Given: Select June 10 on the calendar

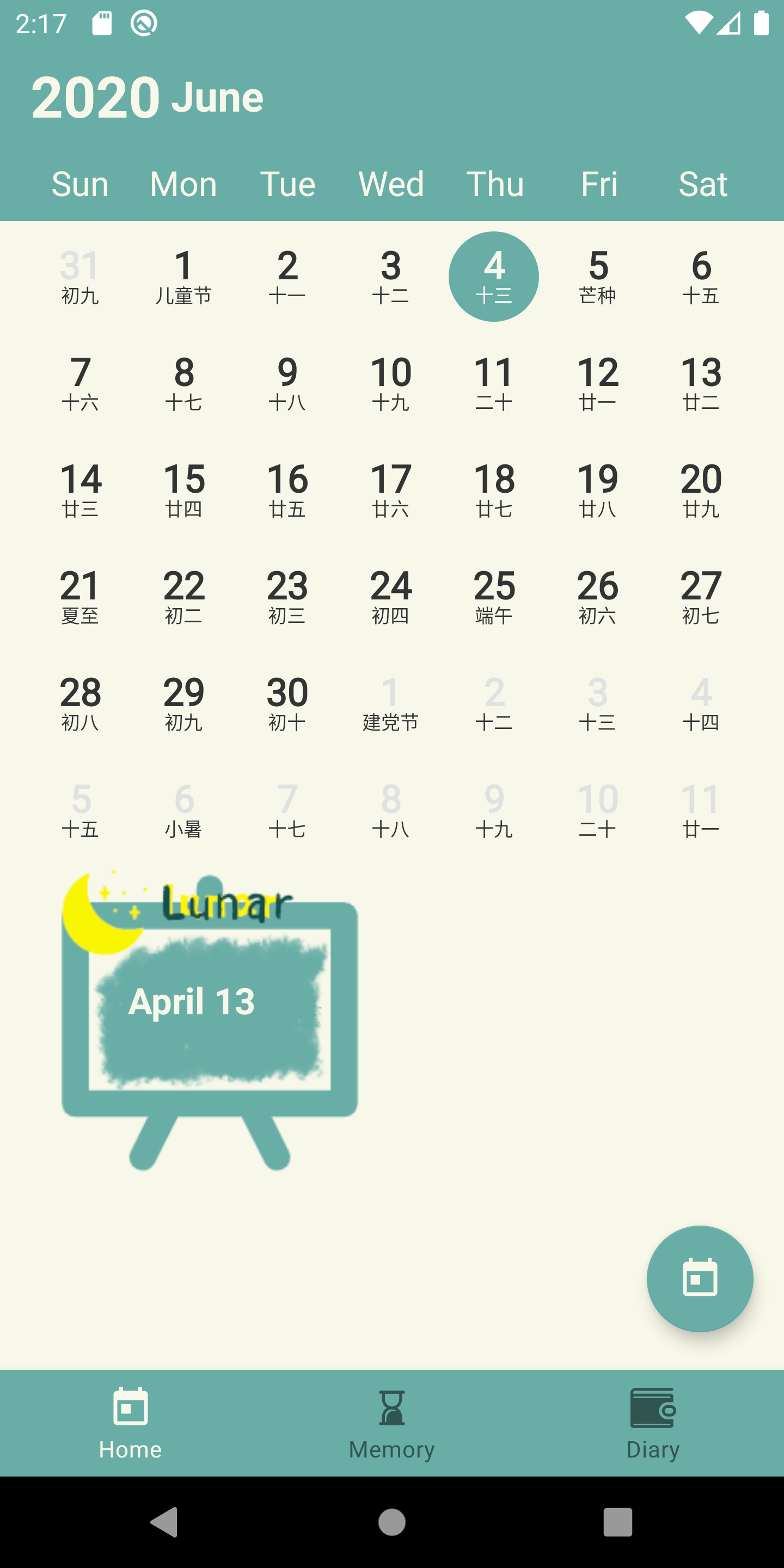Looking at the screenshot, I should pyautogui.click(x=391, y=383).
